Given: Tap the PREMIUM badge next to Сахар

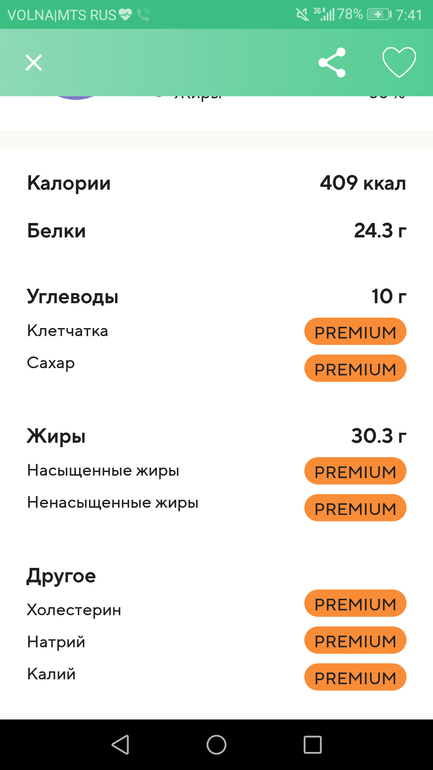Looking at the screenshot, I should click(x=355, y=368).
